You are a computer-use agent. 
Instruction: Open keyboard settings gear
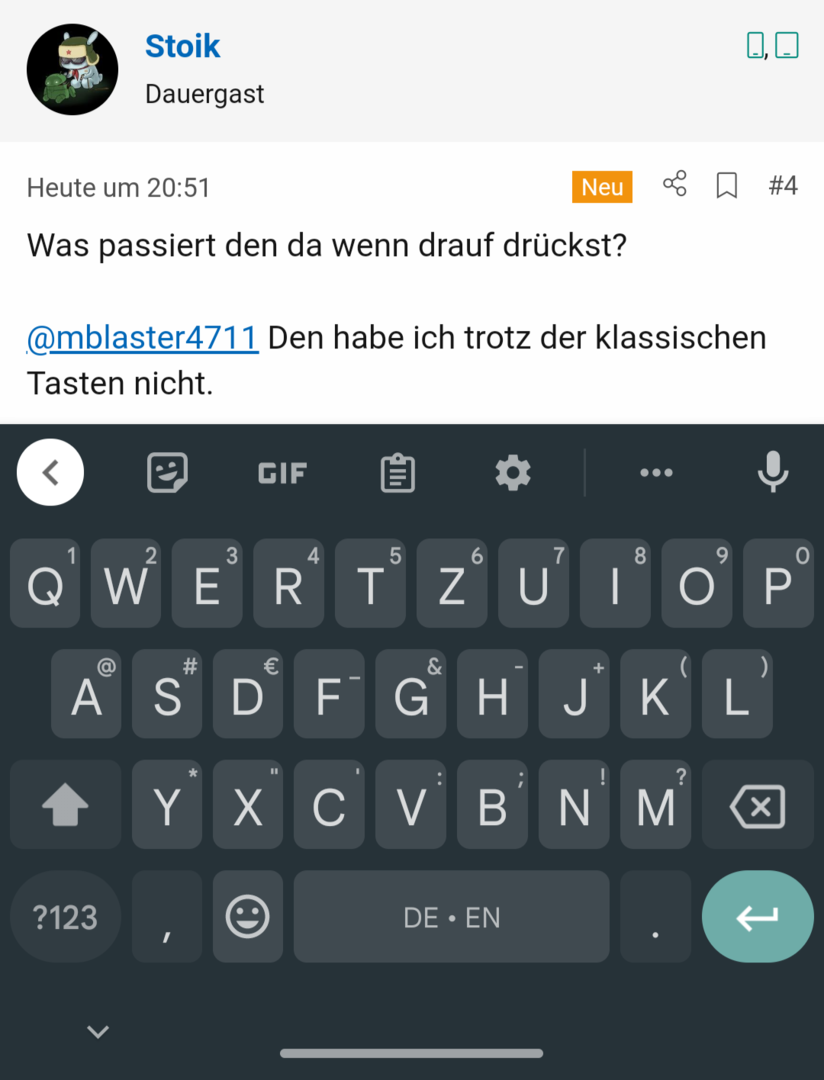coord(513,472)
